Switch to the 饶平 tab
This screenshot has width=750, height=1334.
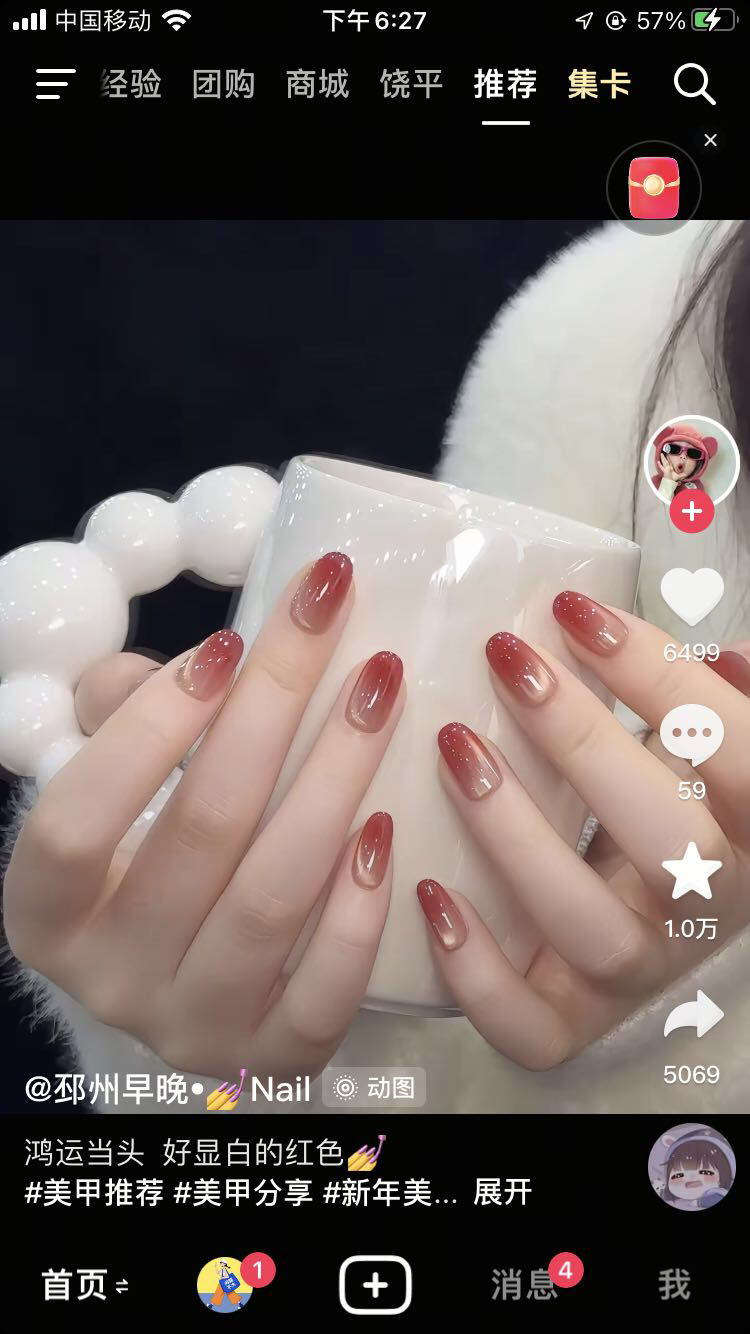click(411, 84)
